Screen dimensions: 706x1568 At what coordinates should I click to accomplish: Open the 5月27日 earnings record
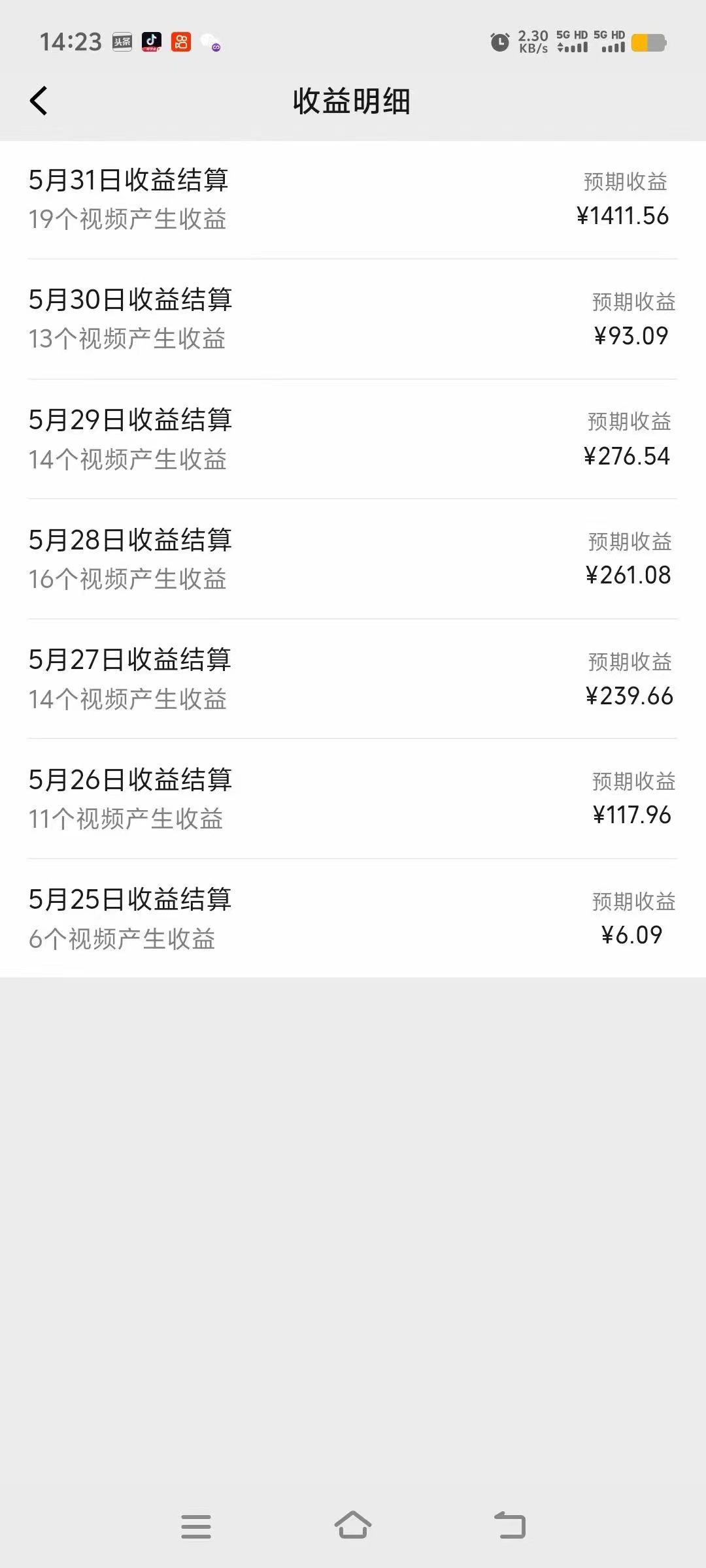point(353,679)
